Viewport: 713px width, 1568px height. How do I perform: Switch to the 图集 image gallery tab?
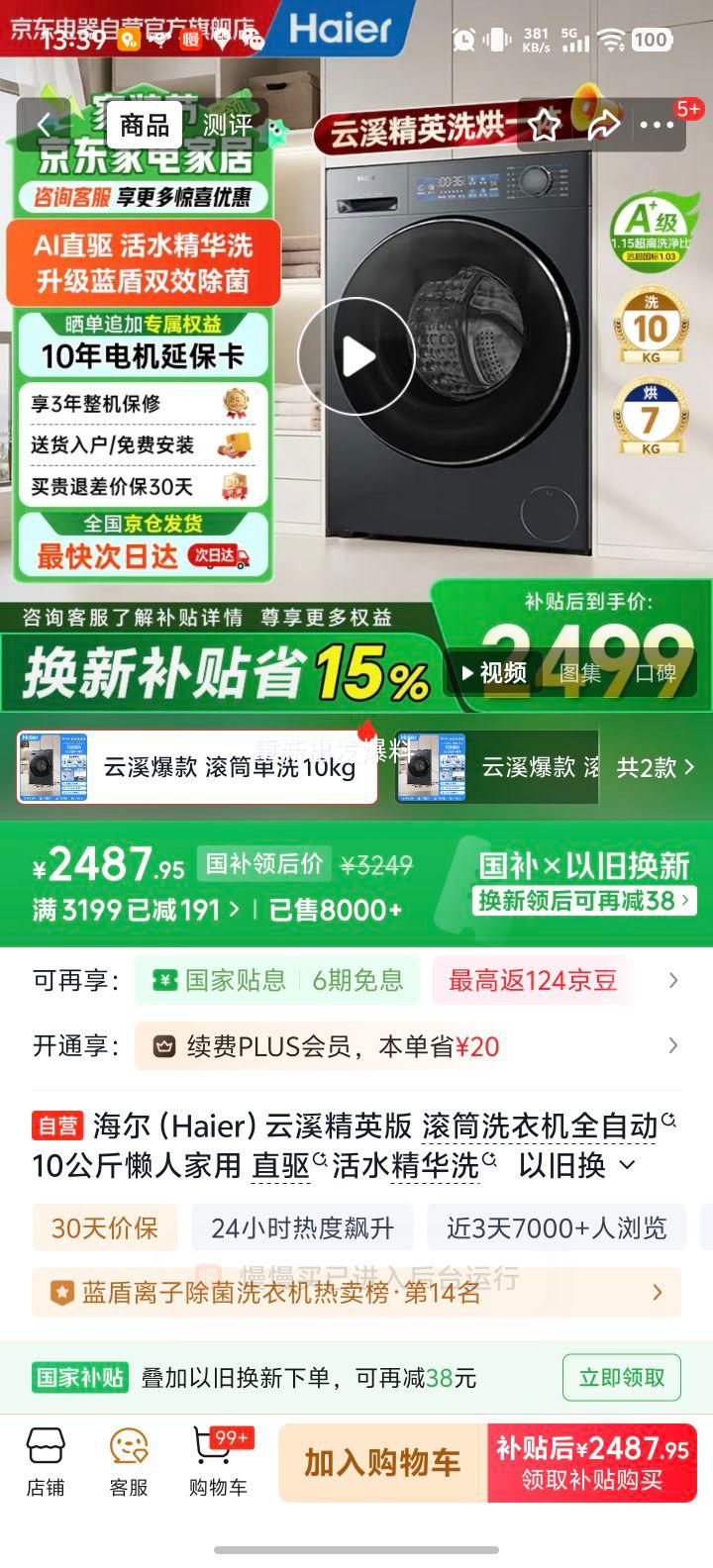coord(583,673)
